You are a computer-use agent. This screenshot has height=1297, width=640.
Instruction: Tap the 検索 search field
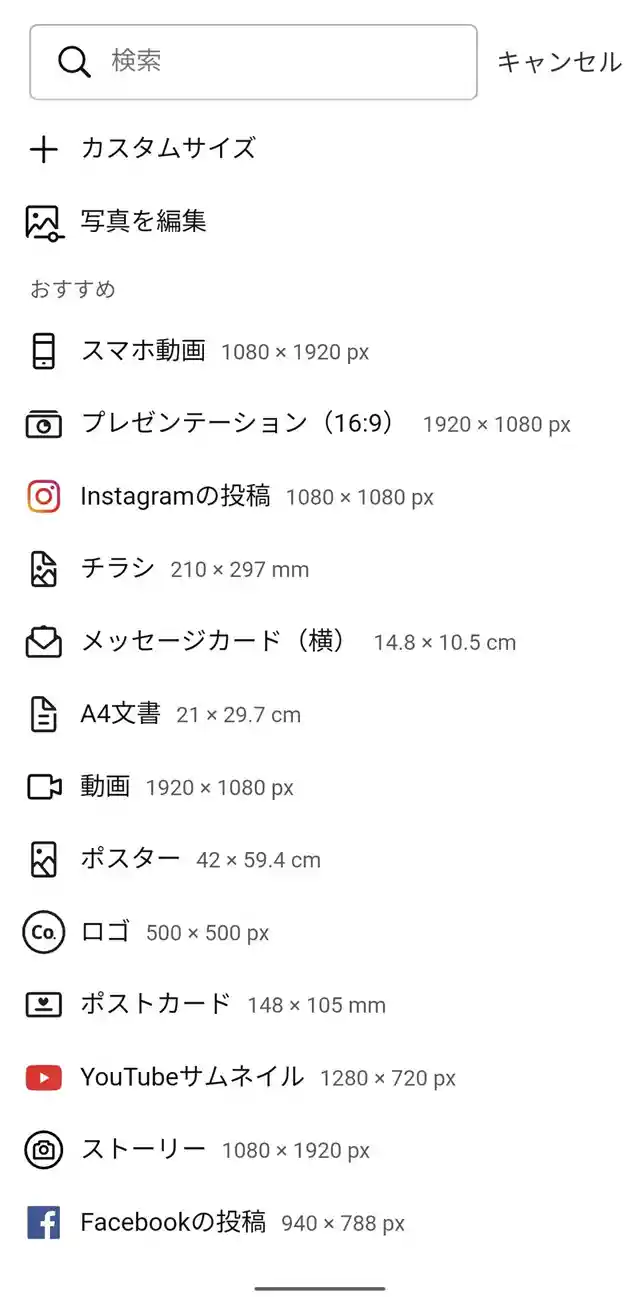(253, 62)
